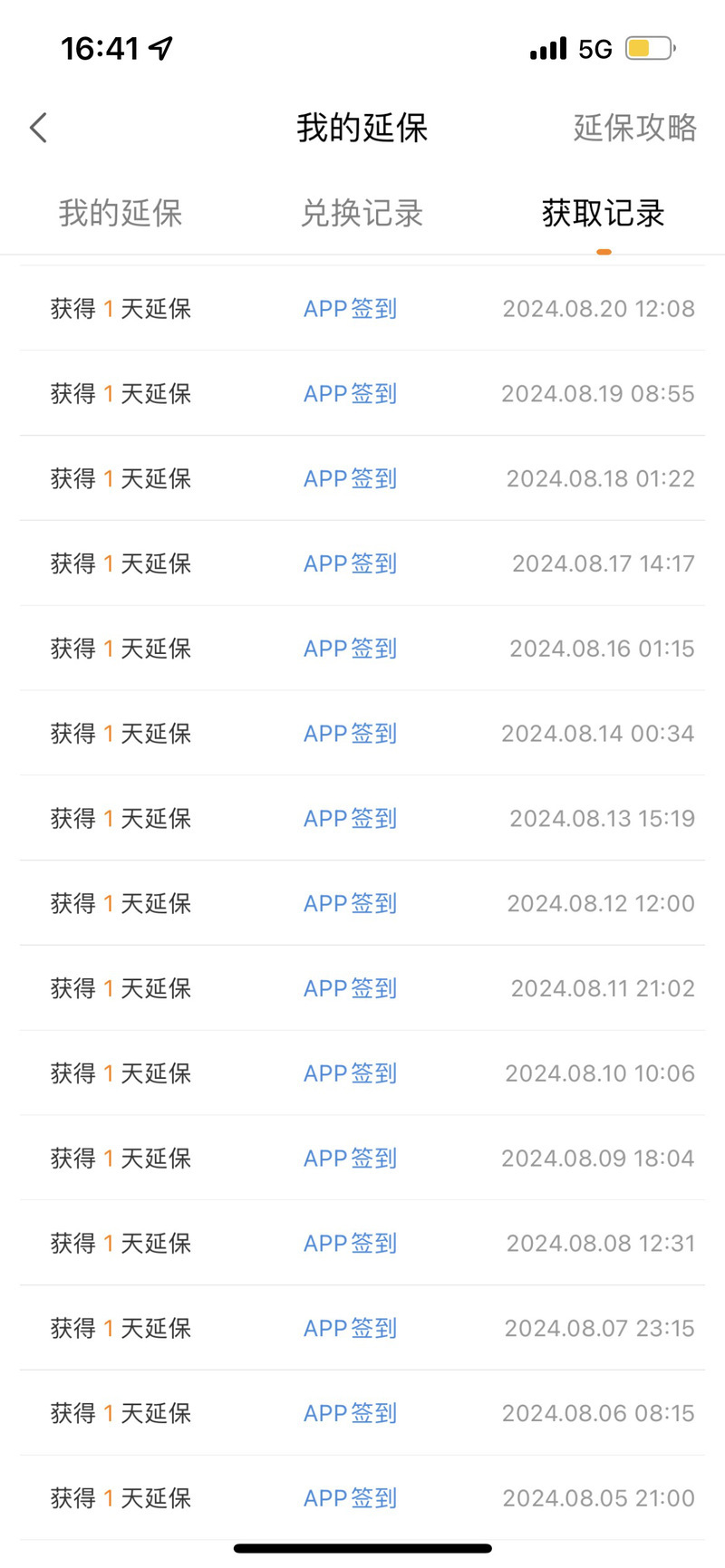725x1568 pixels.
Task: Switch to the 我的延保 tab
Action: click(x=121, y=214)
